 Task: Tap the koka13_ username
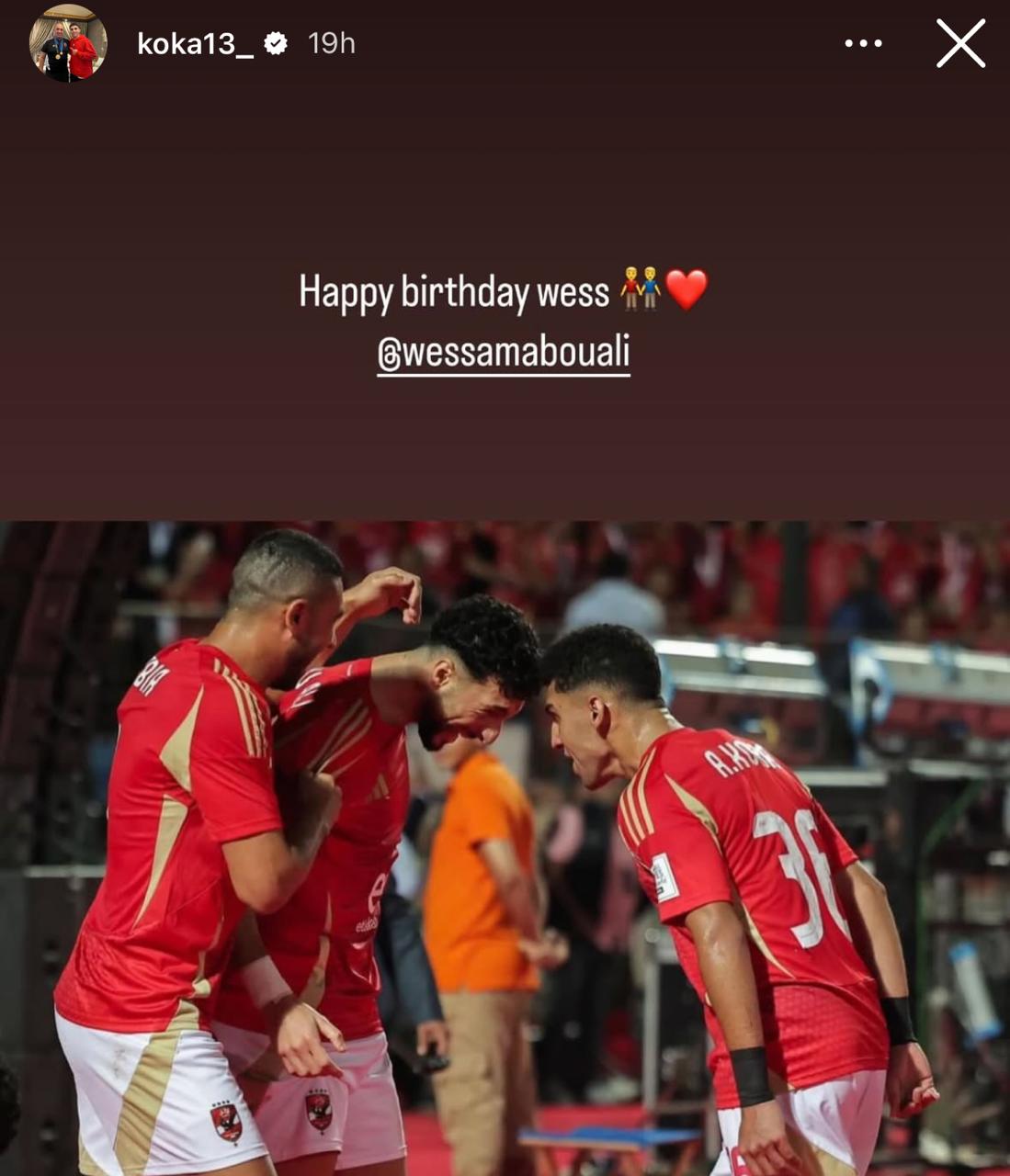pyautogui.click(x=195, y=43)
